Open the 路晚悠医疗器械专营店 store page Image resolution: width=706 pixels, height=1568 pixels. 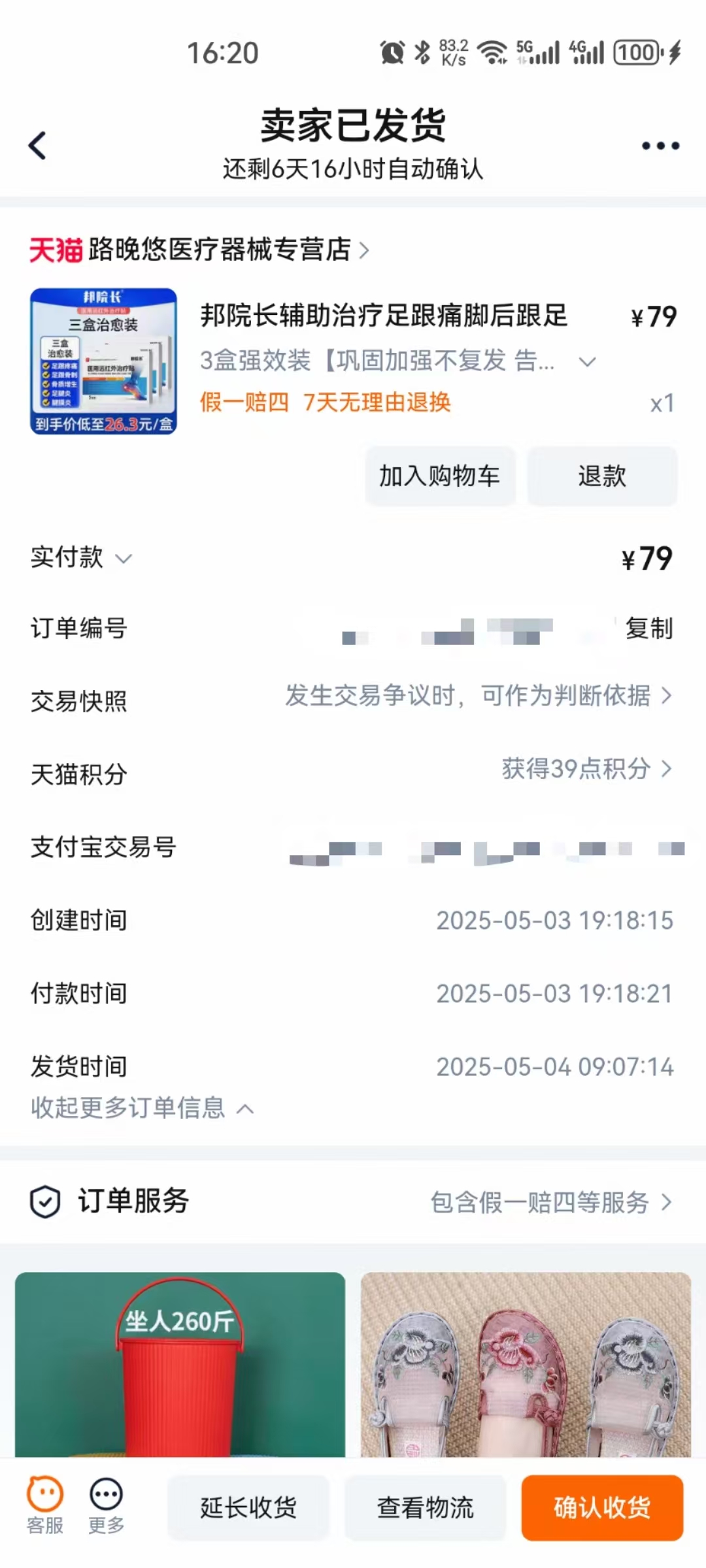[199, 250]
